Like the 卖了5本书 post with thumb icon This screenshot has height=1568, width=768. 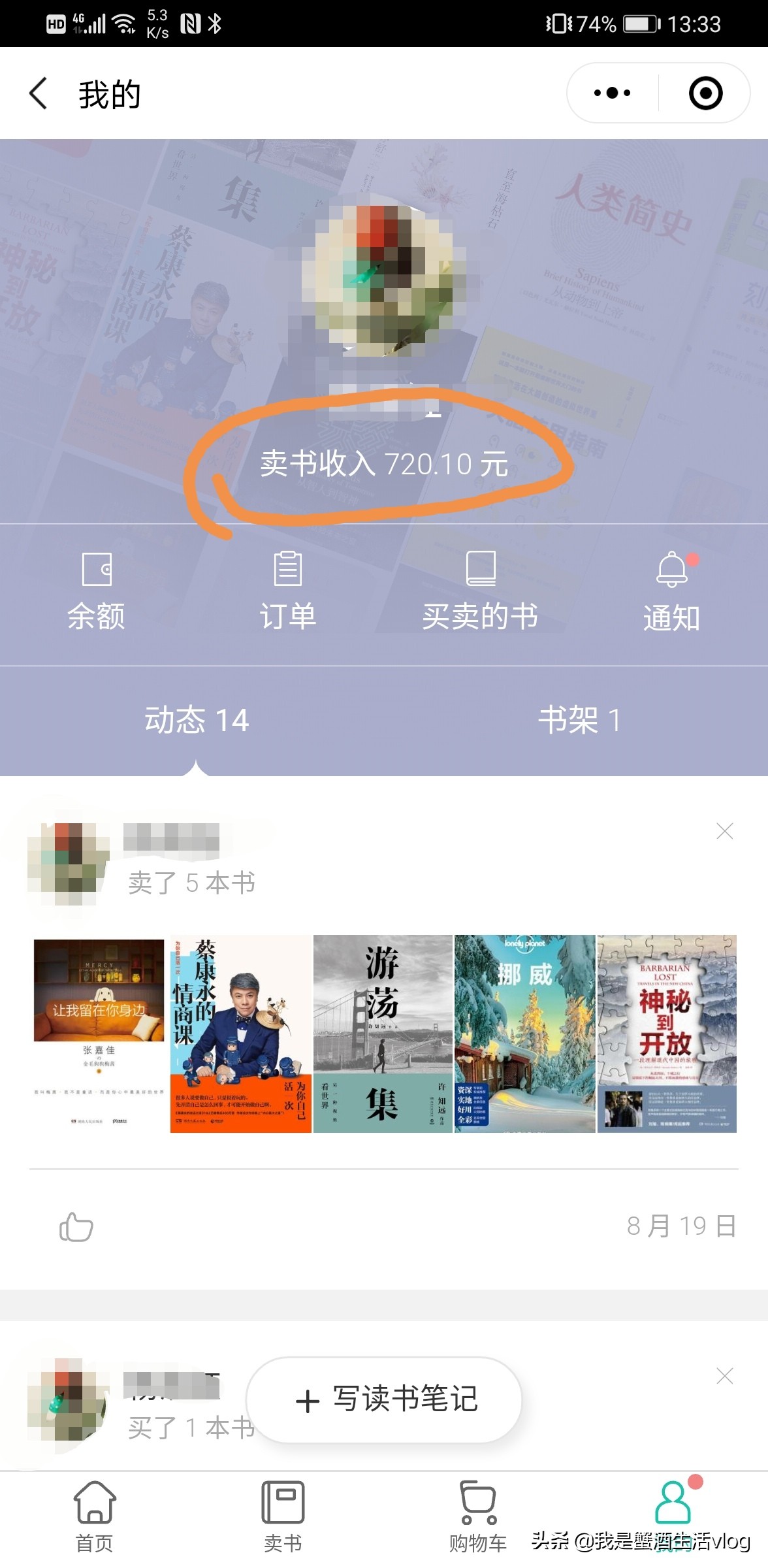(x=76, y=1227)
